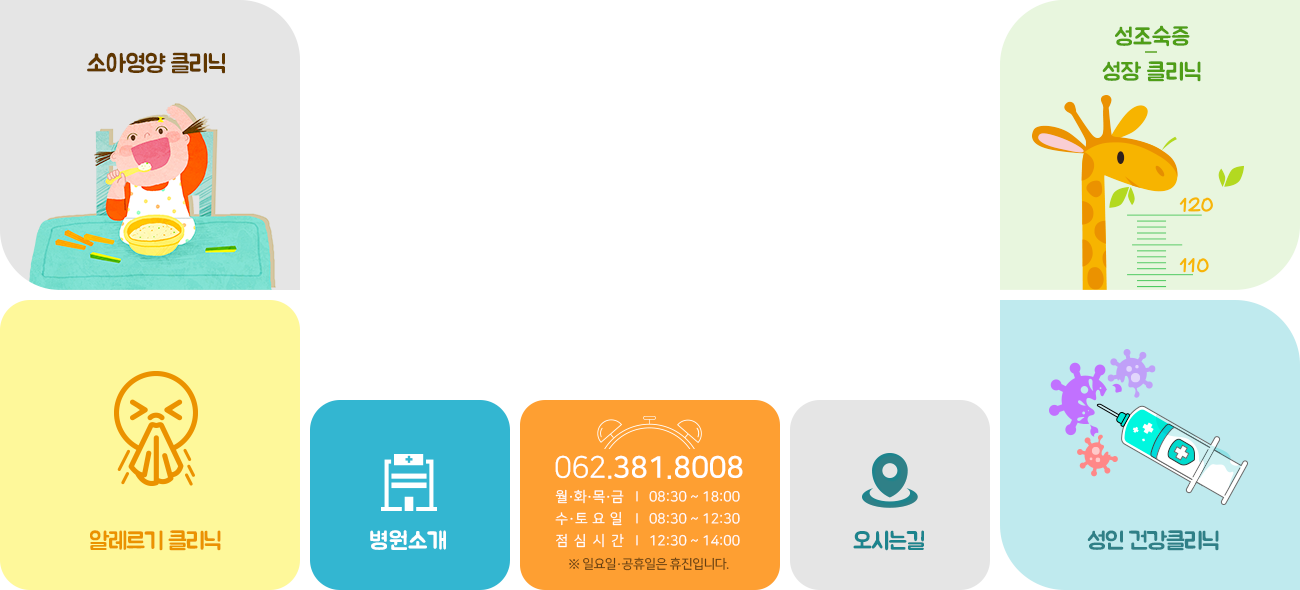
Task: View 오시는길 directions
Action: [x=889, y=494]
